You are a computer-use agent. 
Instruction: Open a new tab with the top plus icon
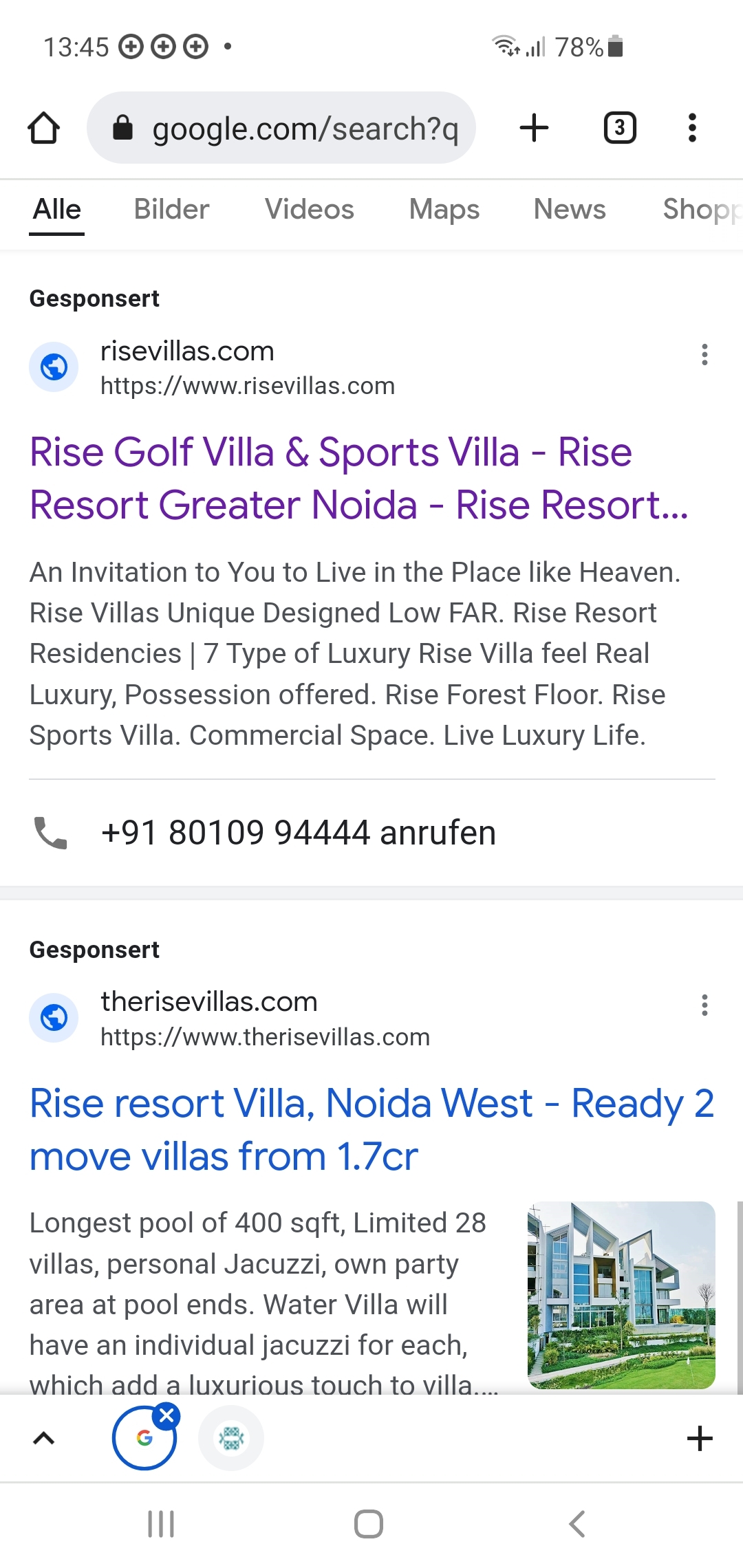[x=534, y=128]
